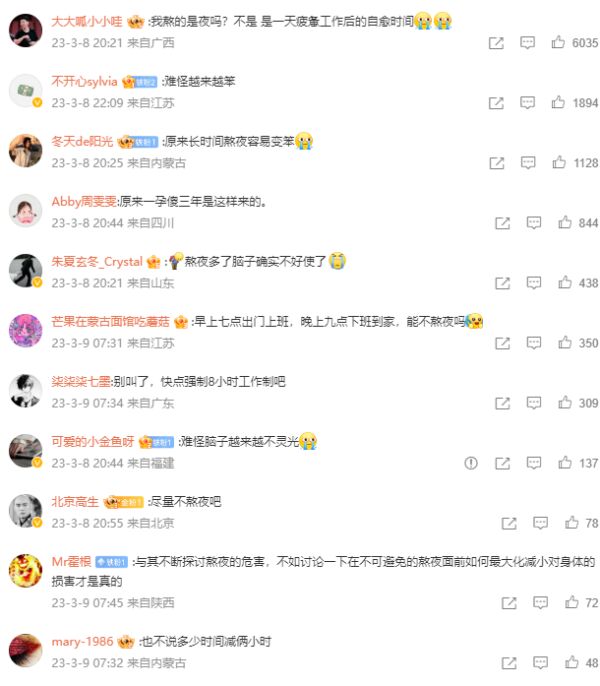This screenshot has width=600, height=686.
Task: Forward 北京高生's comment
Action: point(508,523)
